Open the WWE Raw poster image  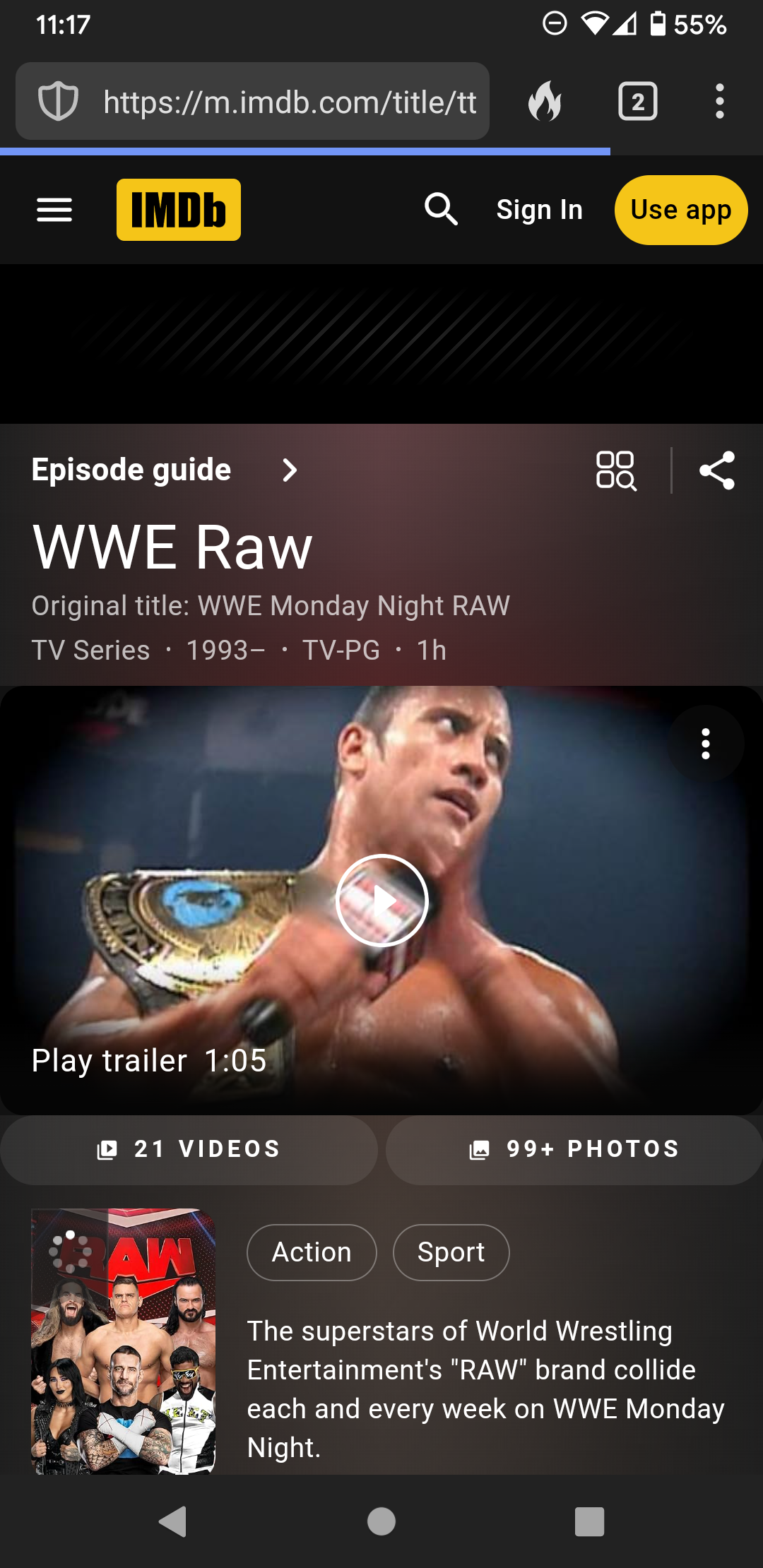pyautogui.click(x=124, y=1342)
